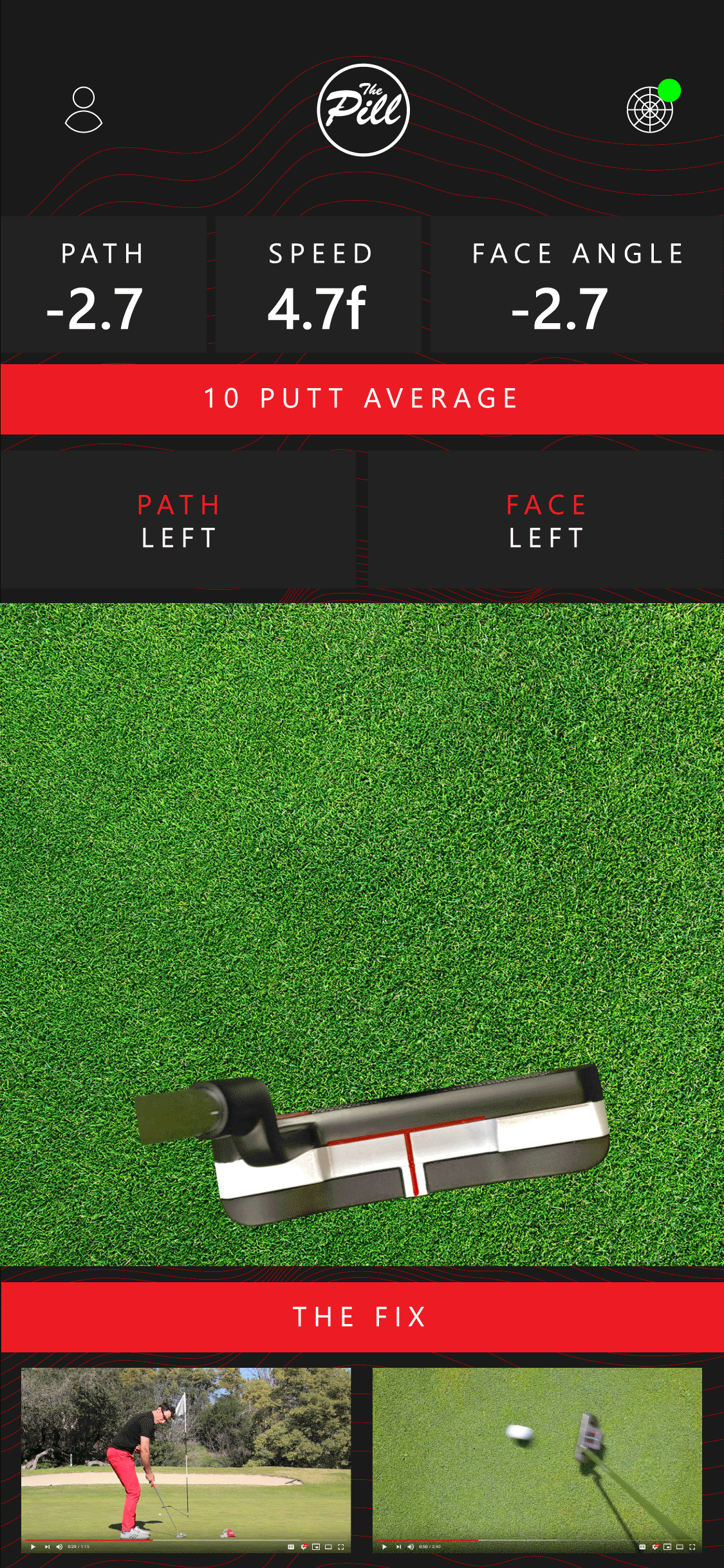Tap the 10 Putt Average banner
This screenshot has width=724, height=1568.
tap(362, 398)
